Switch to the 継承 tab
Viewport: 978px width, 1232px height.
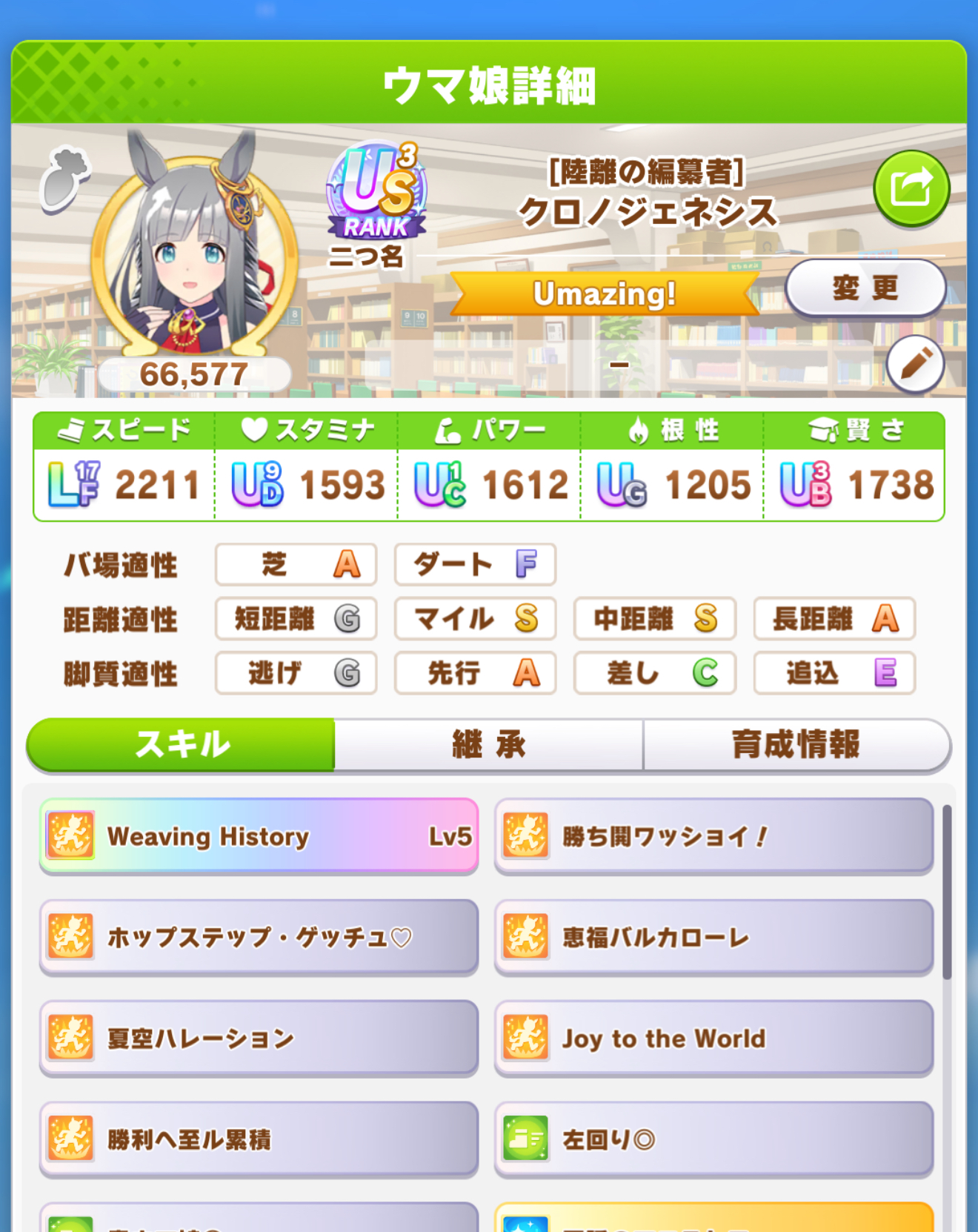coord(489,744)
